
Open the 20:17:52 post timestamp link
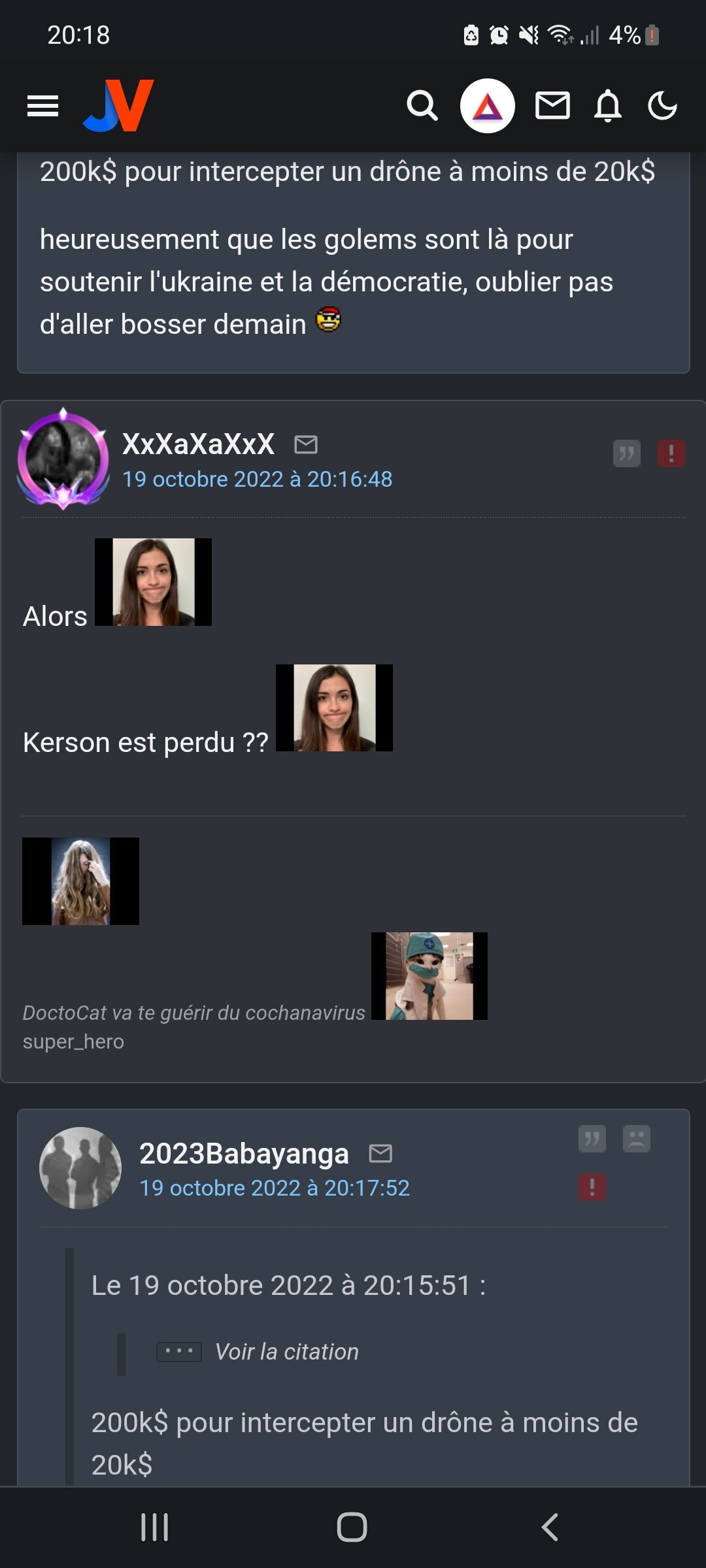[275, 1188]
